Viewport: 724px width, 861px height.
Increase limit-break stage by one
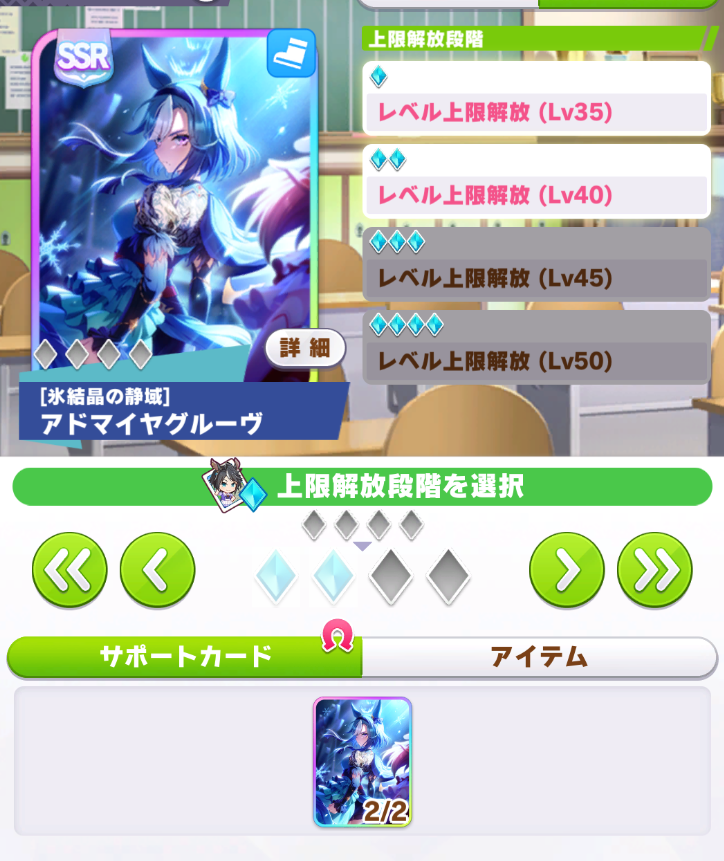[566, 571]
